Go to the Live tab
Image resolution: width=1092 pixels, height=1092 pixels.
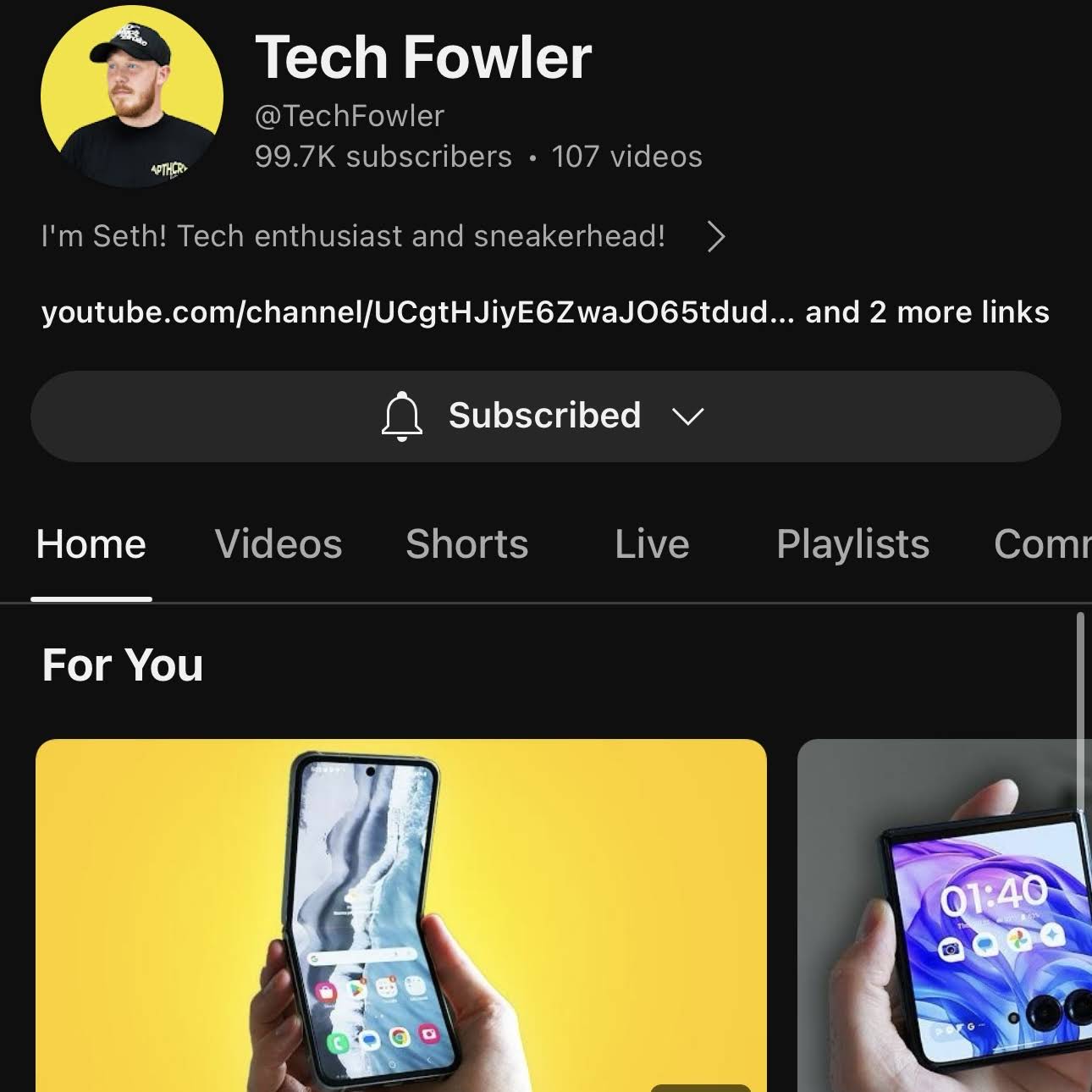click(x=652, y=544)
